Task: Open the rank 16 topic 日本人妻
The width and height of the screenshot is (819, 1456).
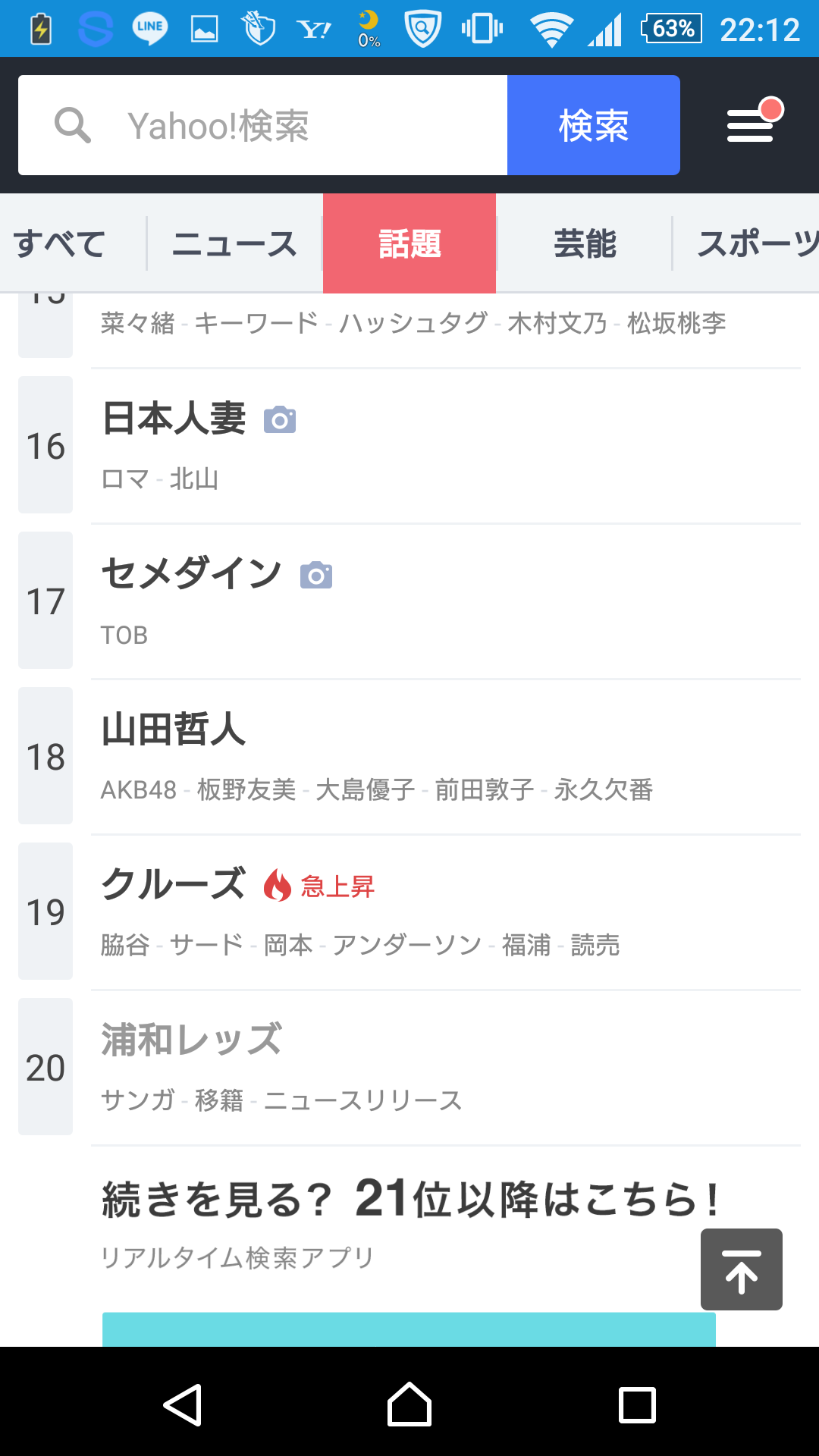Action: (x=409, y=446)
